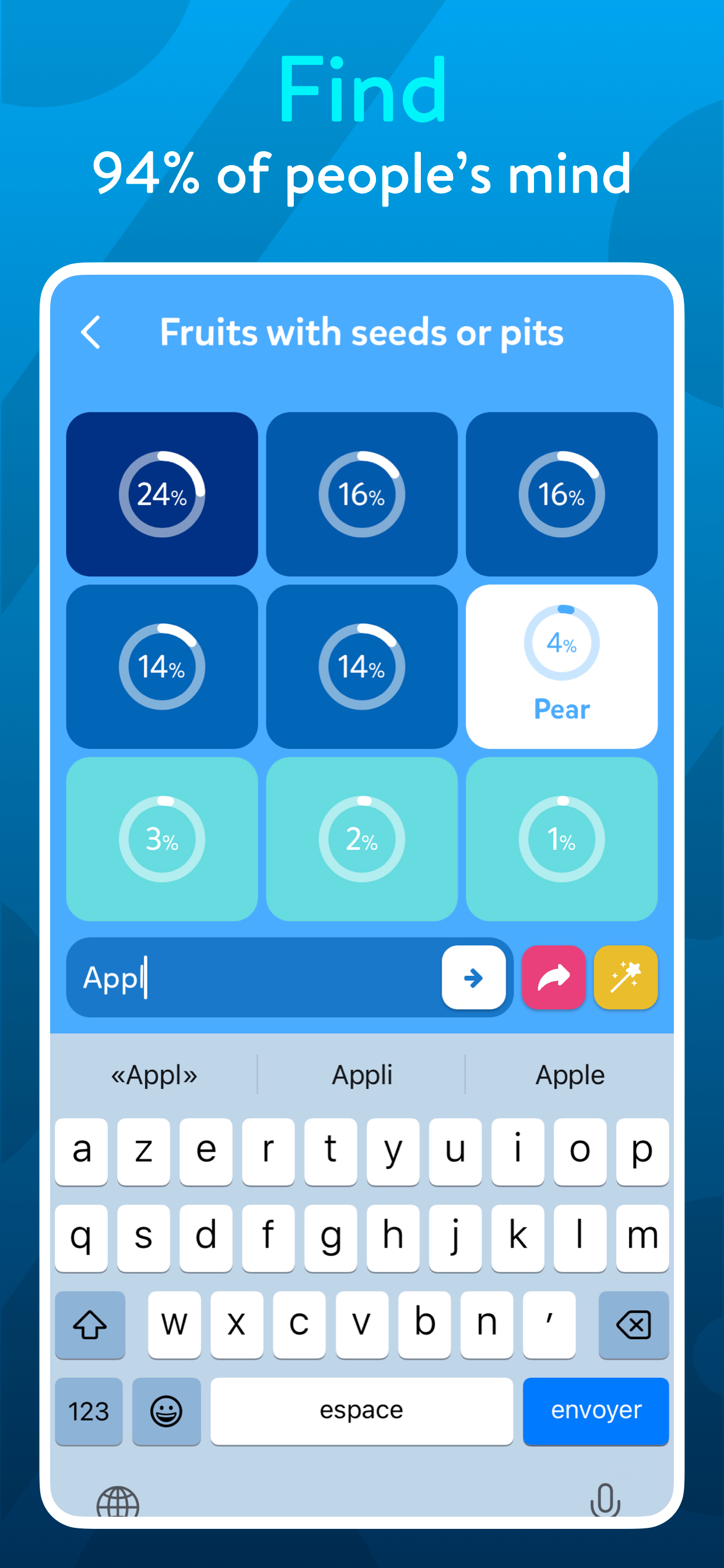The width and height of the screenshot is (724, 1568).
Task: Tap the pink share answer icon
Action: tap(553, 978)
